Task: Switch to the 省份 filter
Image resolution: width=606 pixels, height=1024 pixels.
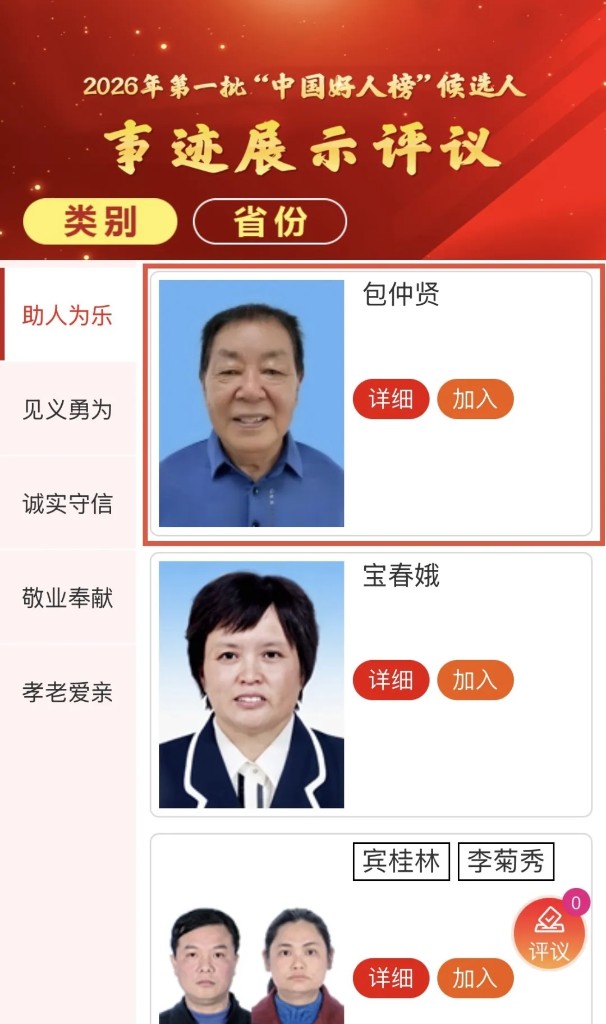Action: (x=270, y=222)
